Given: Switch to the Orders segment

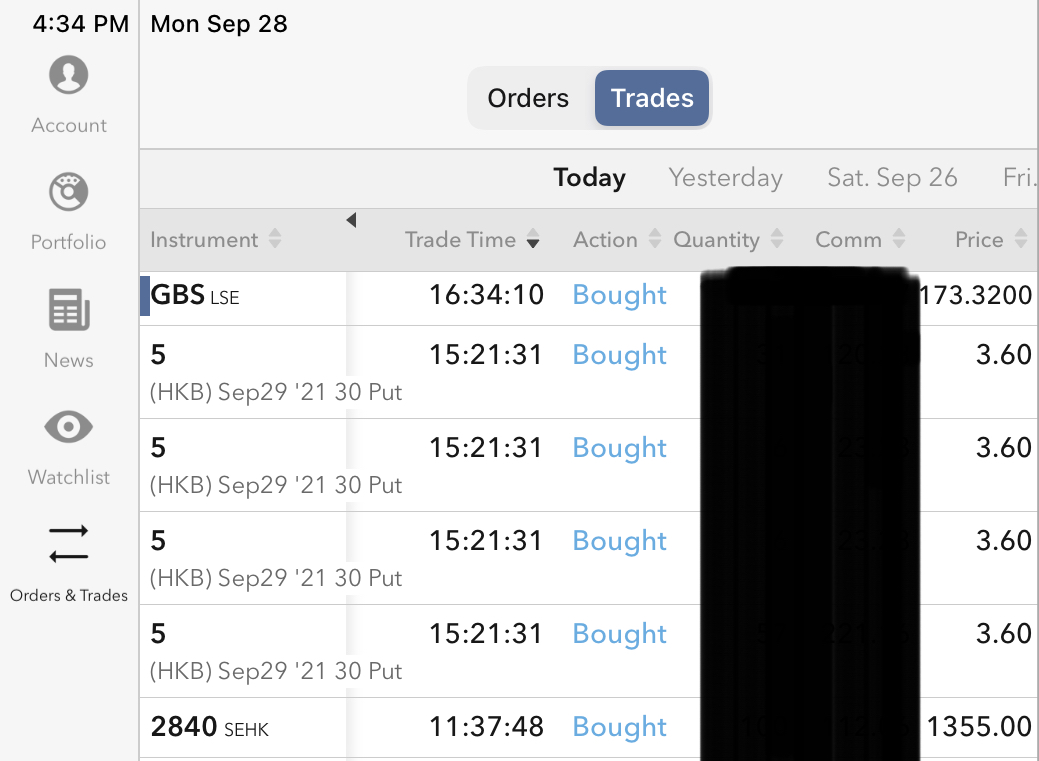Looking at the screenshot, I should (x=528, y=98).
